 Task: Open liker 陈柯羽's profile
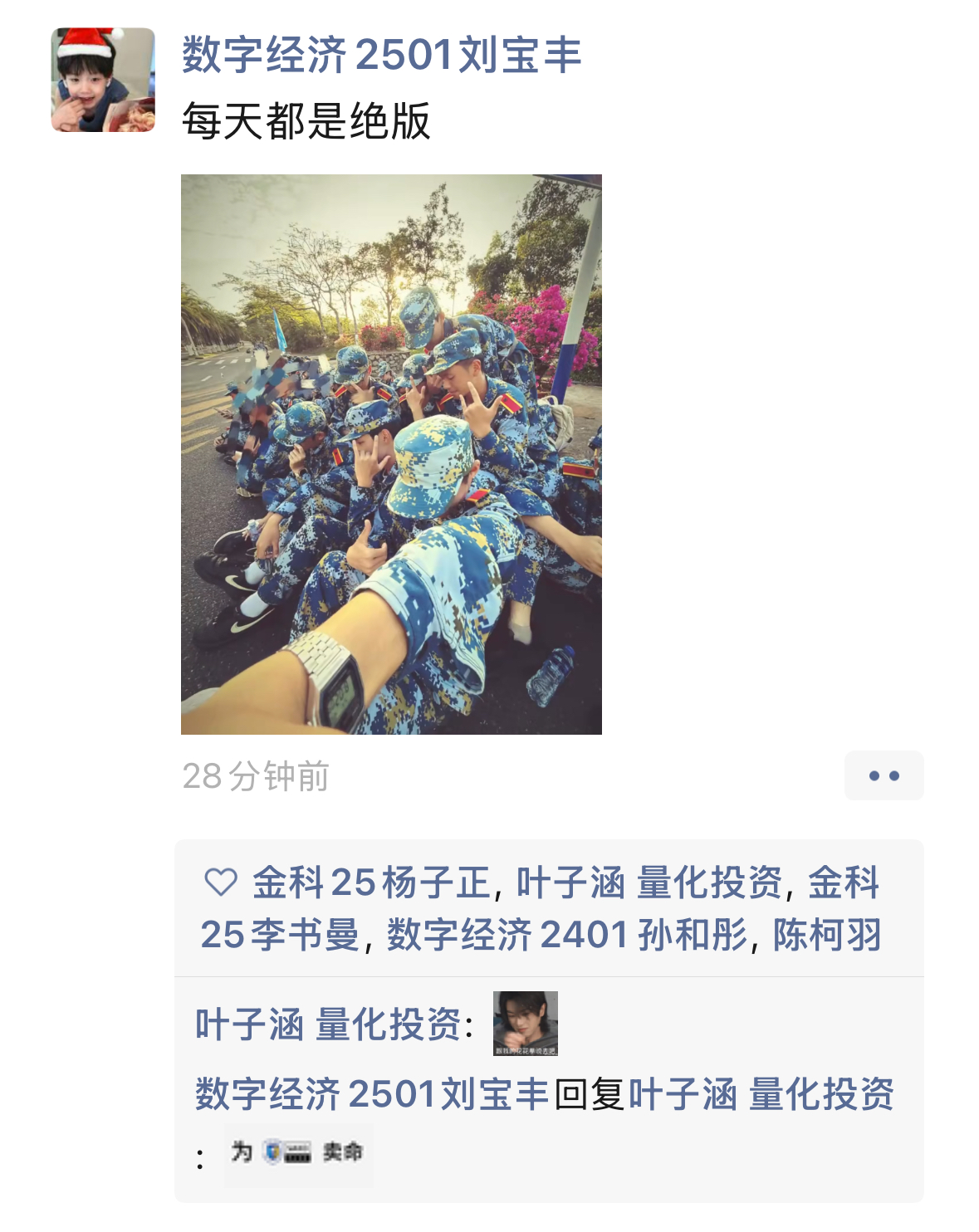pyautogui.click(x=827, y=935)
